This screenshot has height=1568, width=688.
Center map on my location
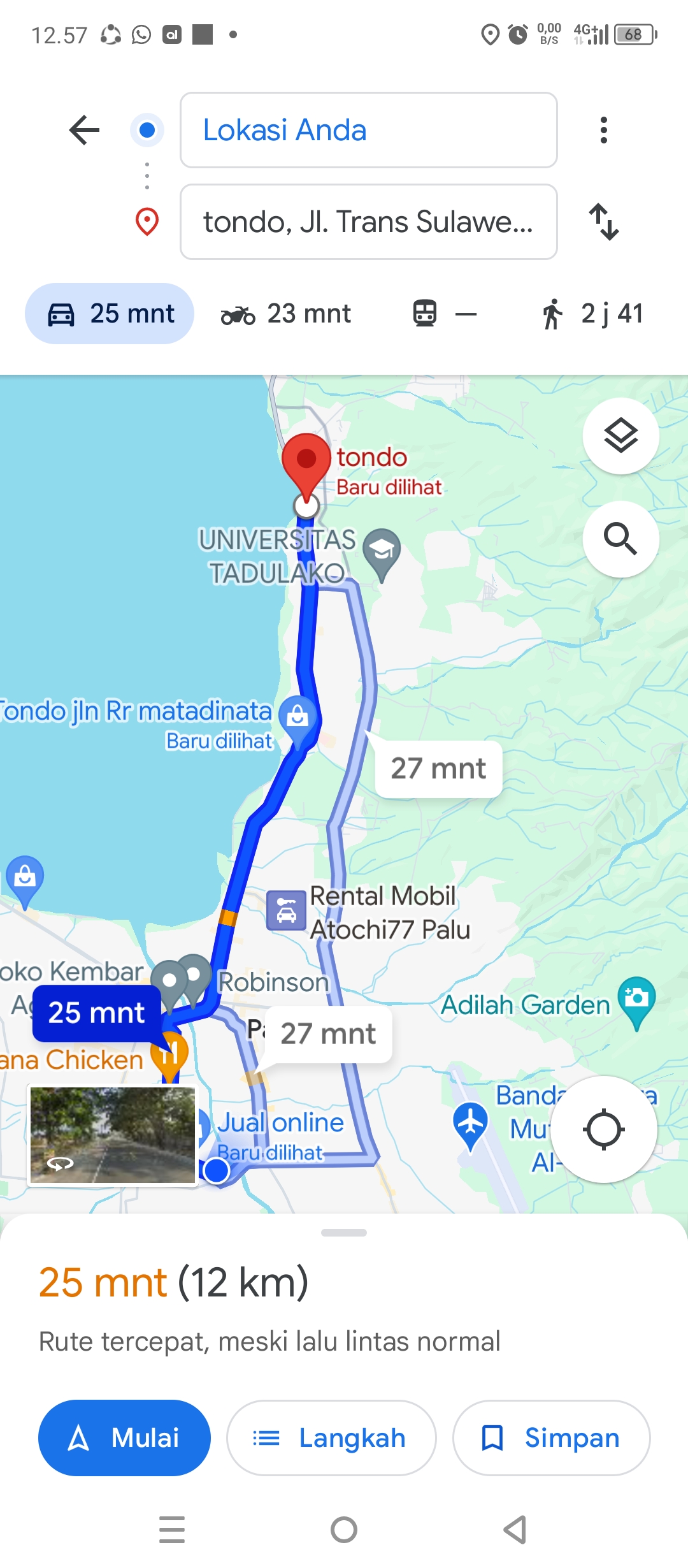(x=603, y=1129)
